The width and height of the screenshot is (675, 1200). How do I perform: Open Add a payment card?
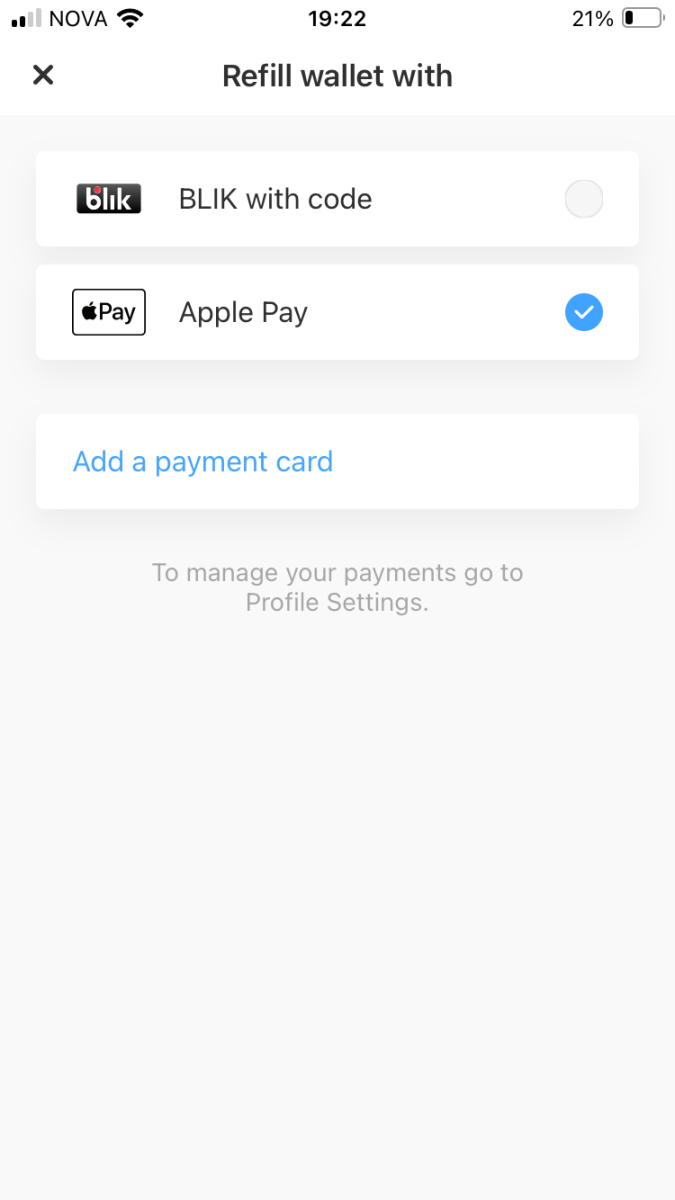203,462
